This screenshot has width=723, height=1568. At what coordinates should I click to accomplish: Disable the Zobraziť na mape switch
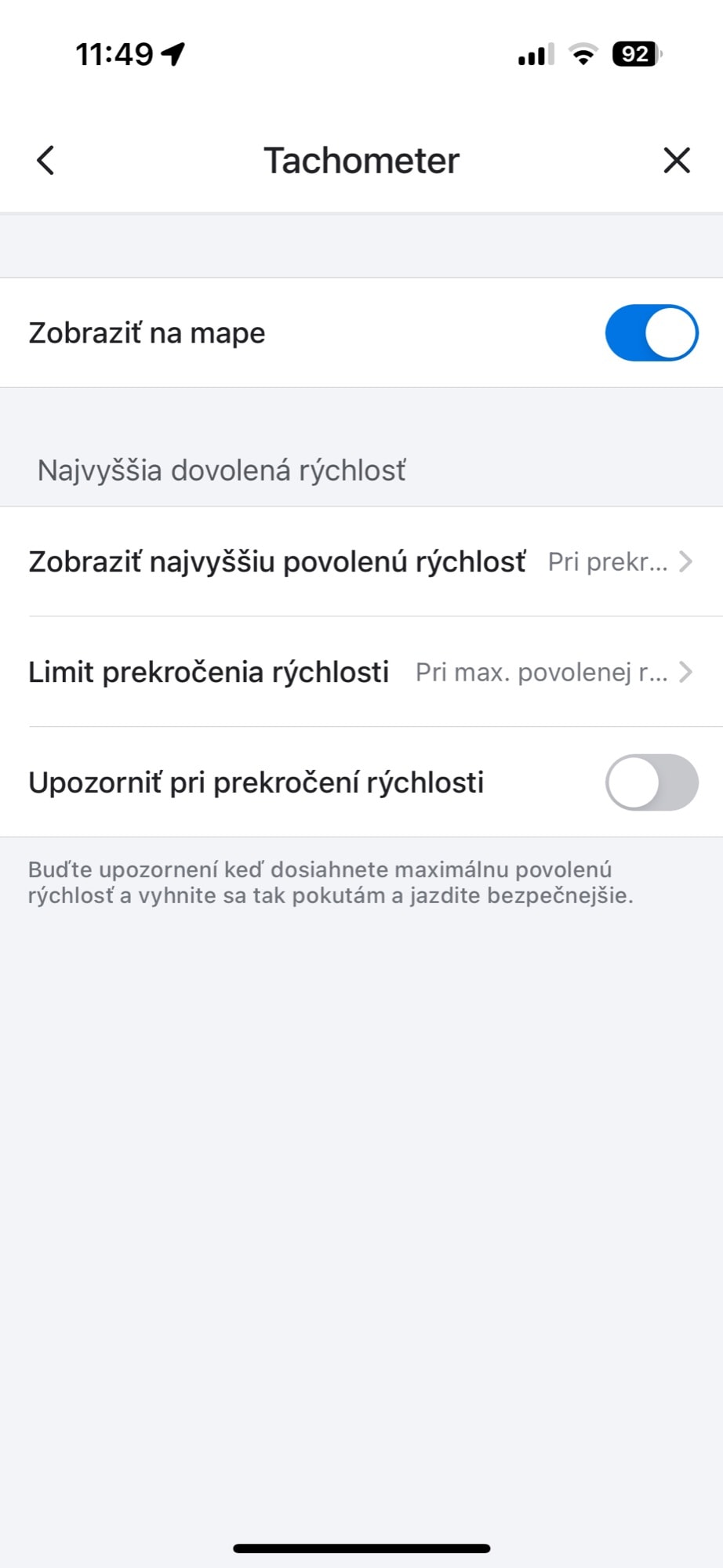(x=651, y=332)
